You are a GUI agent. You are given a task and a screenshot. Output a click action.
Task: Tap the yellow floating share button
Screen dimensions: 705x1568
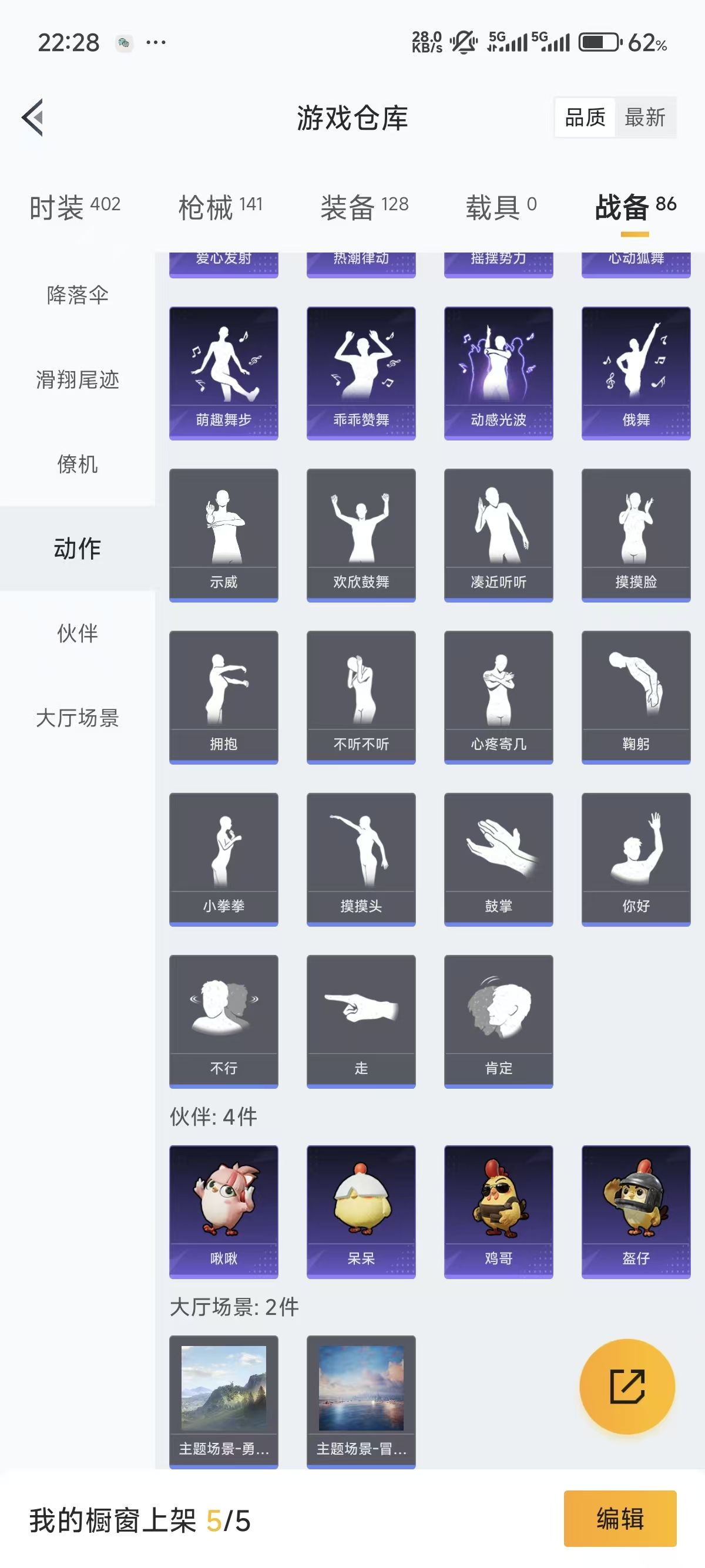(x=626, y=1387)
